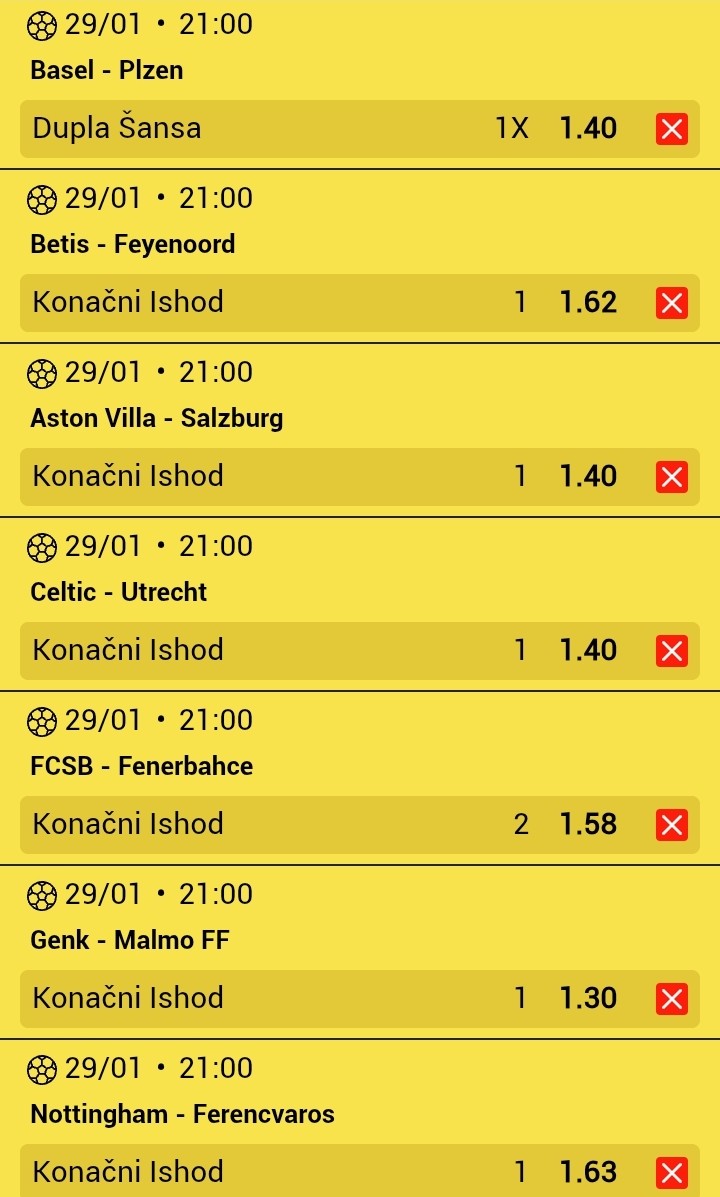Delete FCSB - Fenerbahce selection
Screen dimensions: 720x1197
point(672,825)
